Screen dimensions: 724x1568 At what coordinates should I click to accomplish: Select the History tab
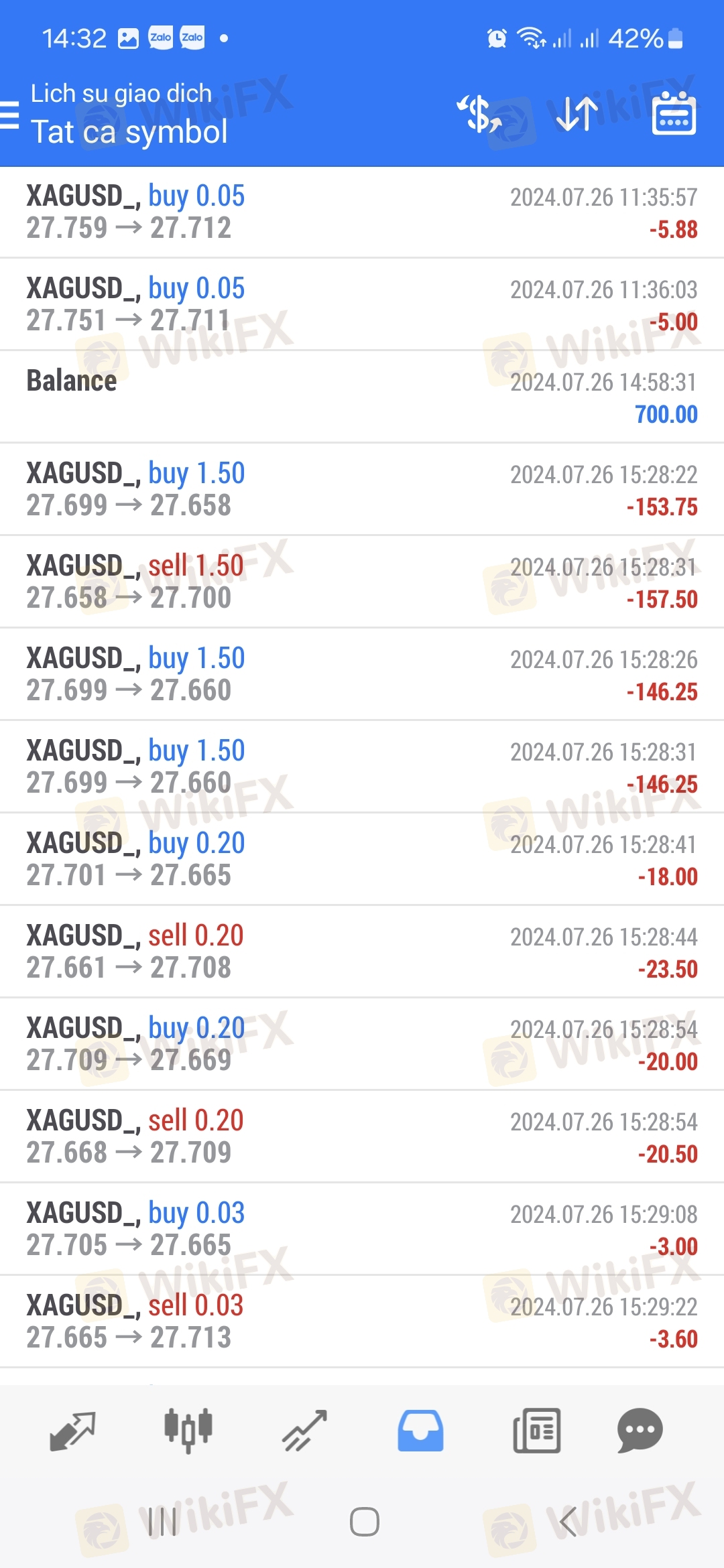[420, 1431]
